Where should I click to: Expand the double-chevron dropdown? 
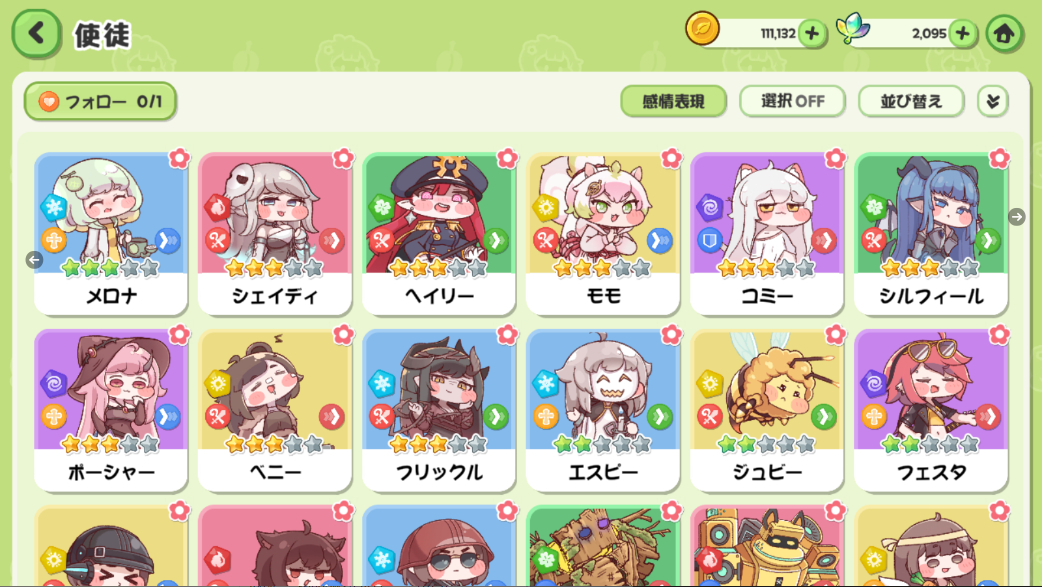click(x=992, y=101)
